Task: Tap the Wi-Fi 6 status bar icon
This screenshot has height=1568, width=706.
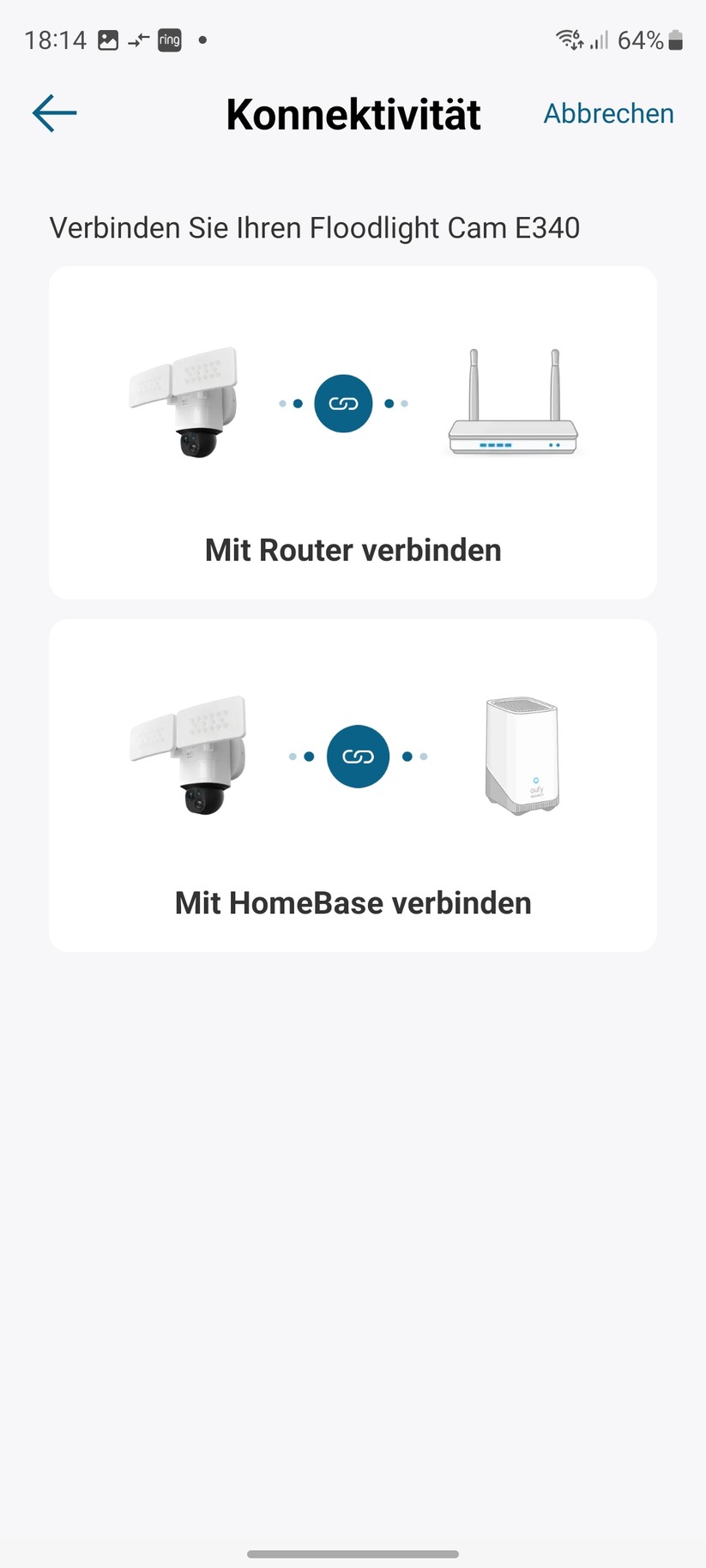Action: pyautogui.click(x=567, y=39)
